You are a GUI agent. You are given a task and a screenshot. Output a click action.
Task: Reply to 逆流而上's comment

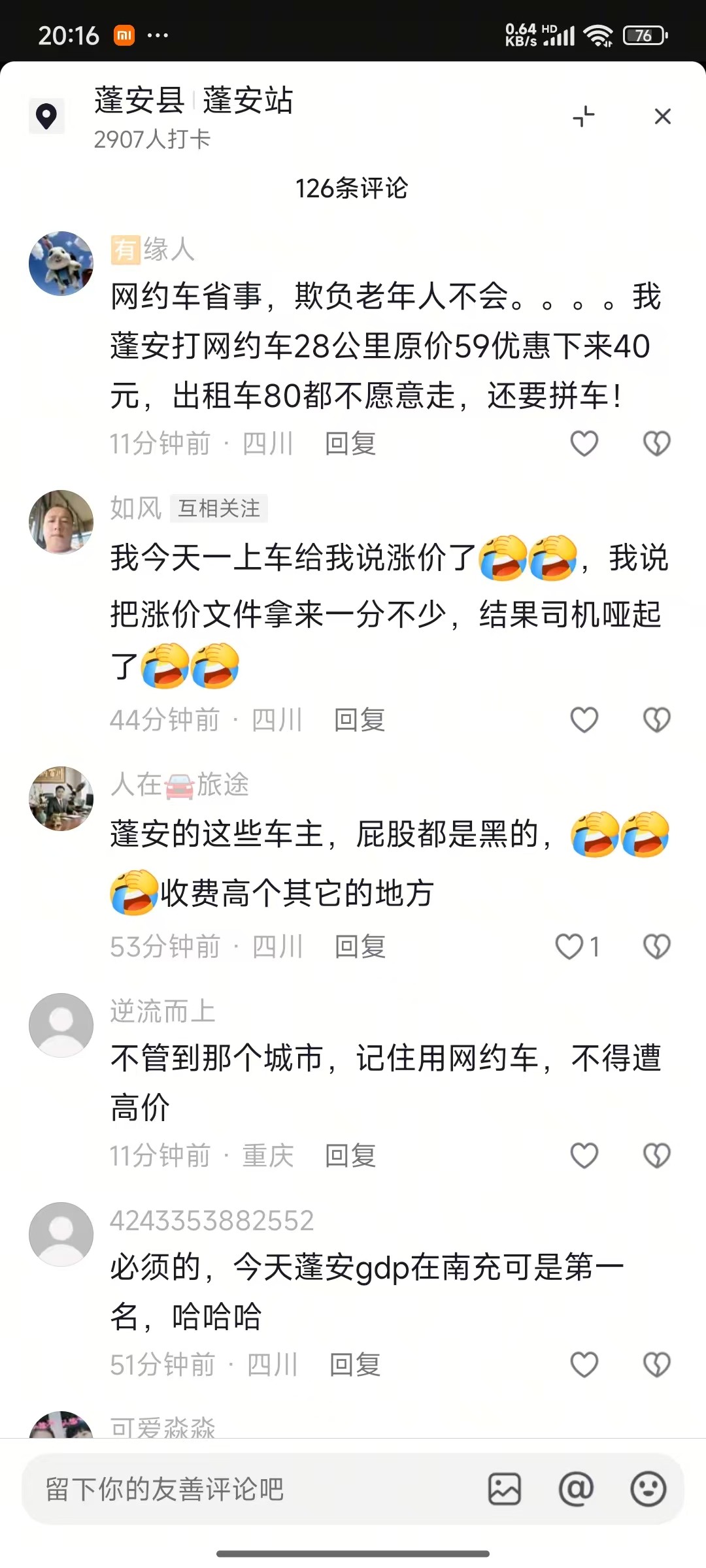point(350,1156)
